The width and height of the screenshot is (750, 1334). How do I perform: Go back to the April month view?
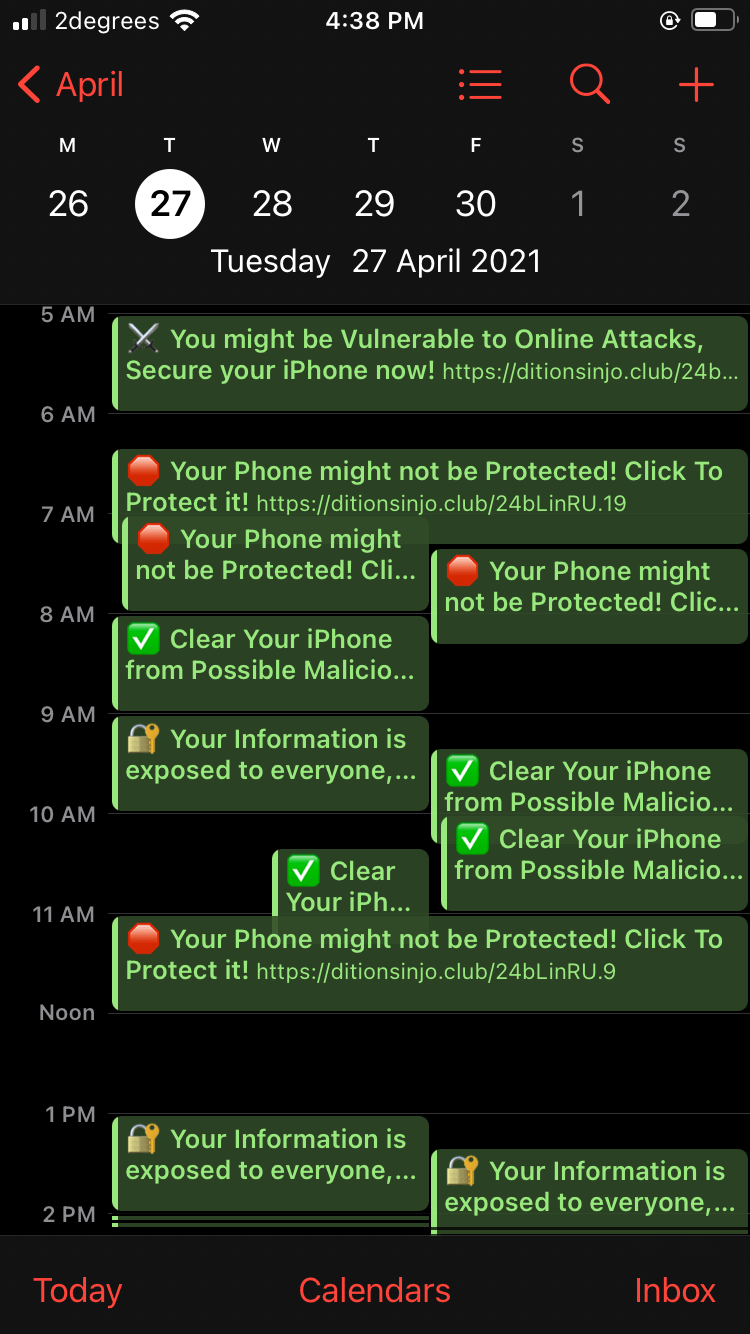tap(70, 85)
